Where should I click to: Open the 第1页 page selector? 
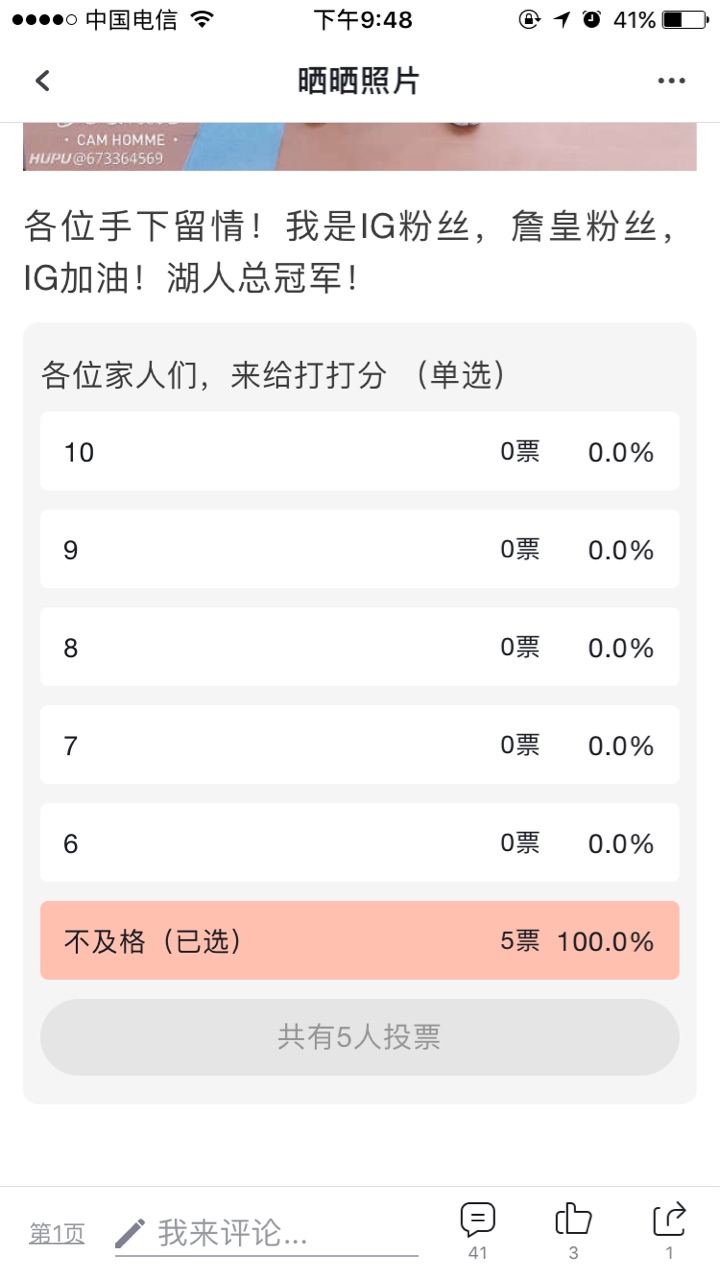(x=57, y=1234)
